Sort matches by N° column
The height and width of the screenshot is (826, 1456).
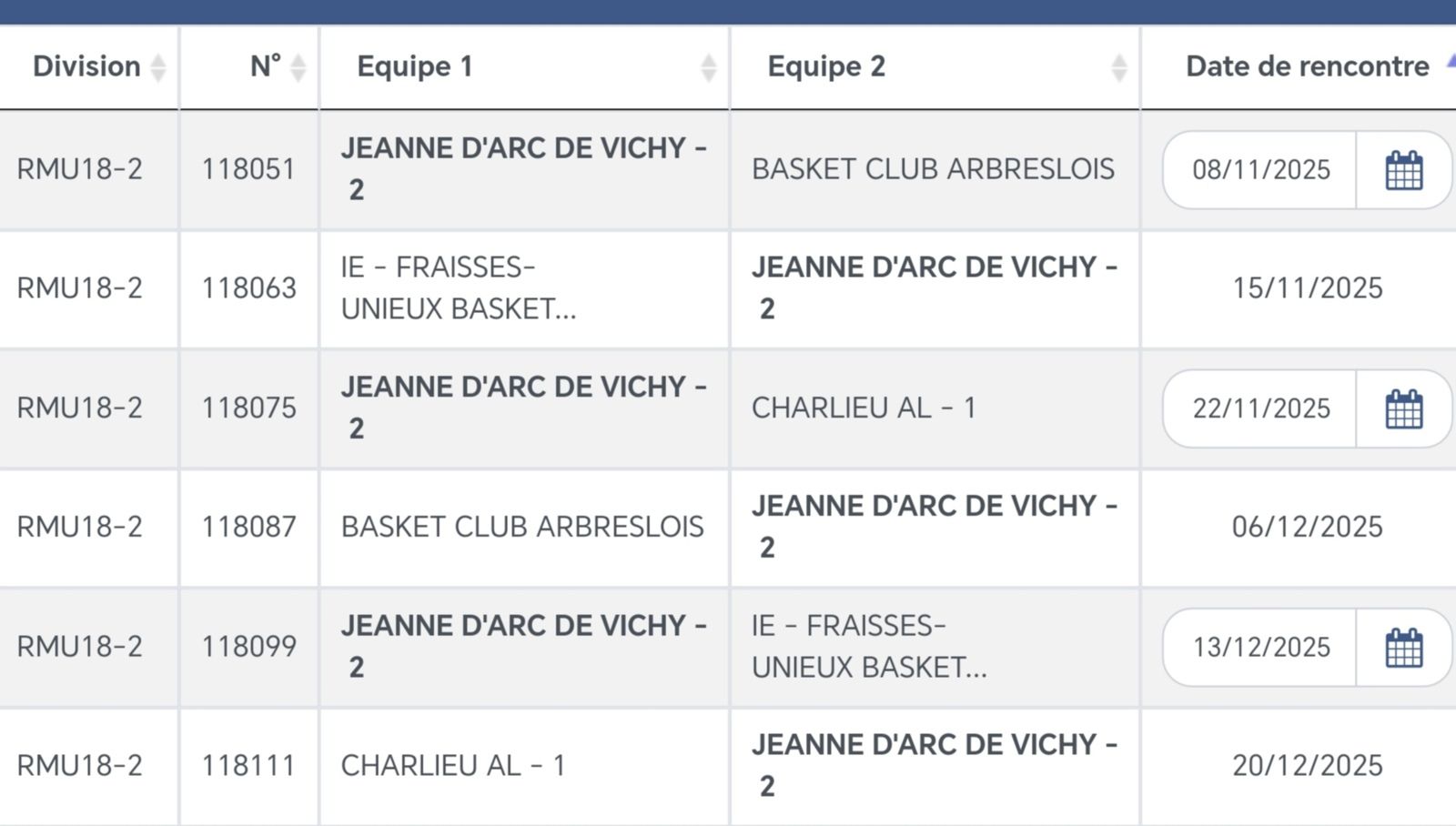(298, 67)
